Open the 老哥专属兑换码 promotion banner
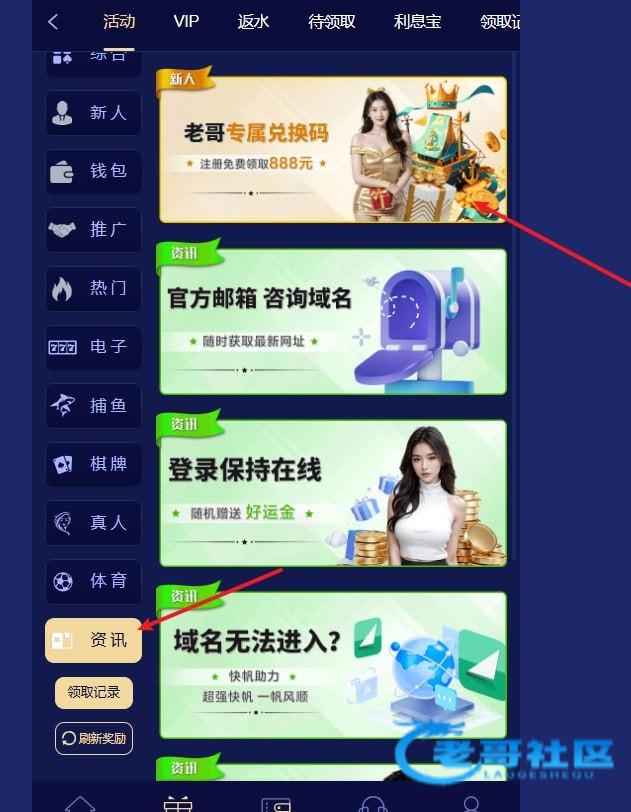Viewport: 631px width, 812px height. [x=332, y=149]
